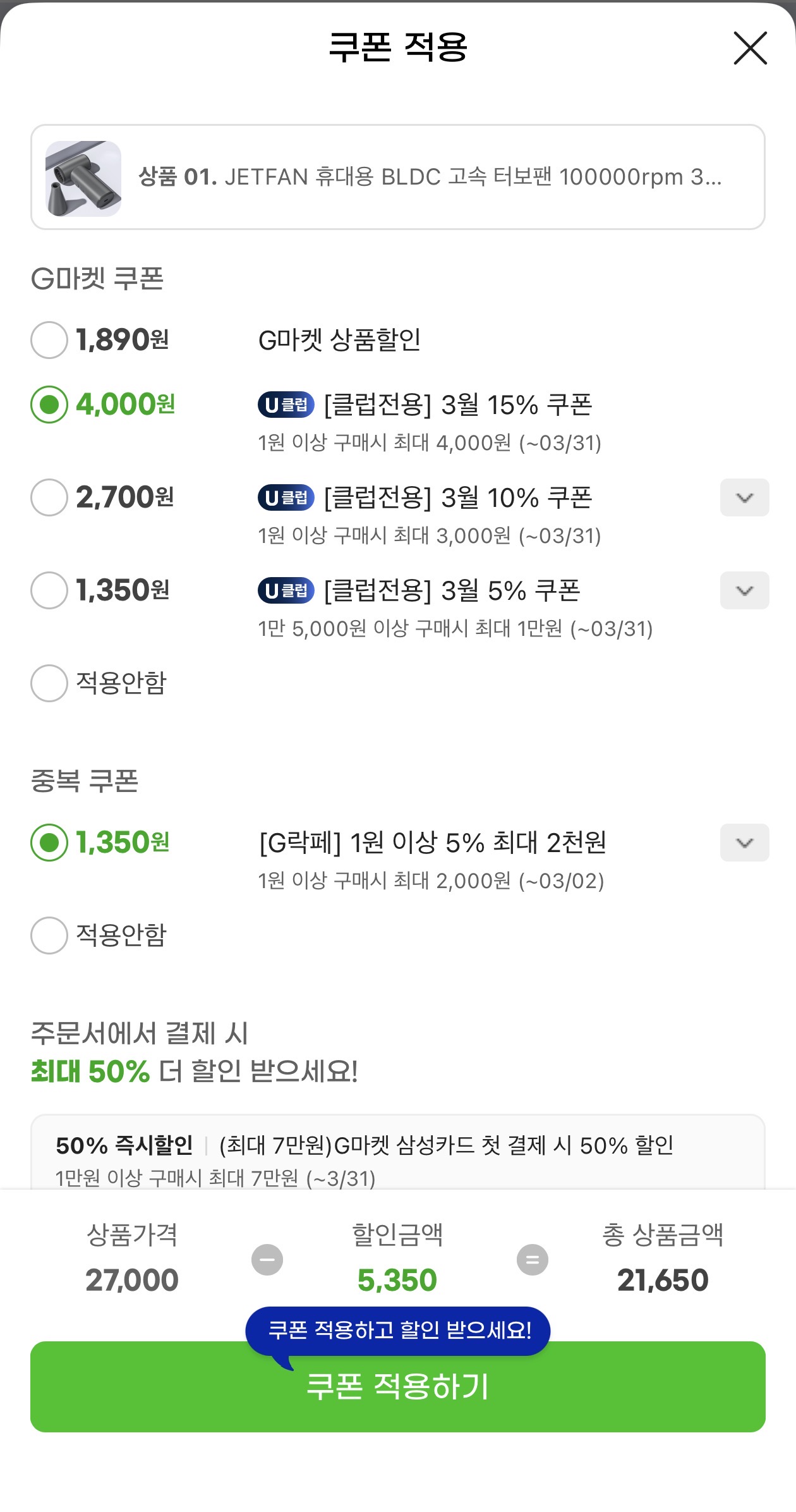Expand details of the G락페 coupon

pos(744,843)
